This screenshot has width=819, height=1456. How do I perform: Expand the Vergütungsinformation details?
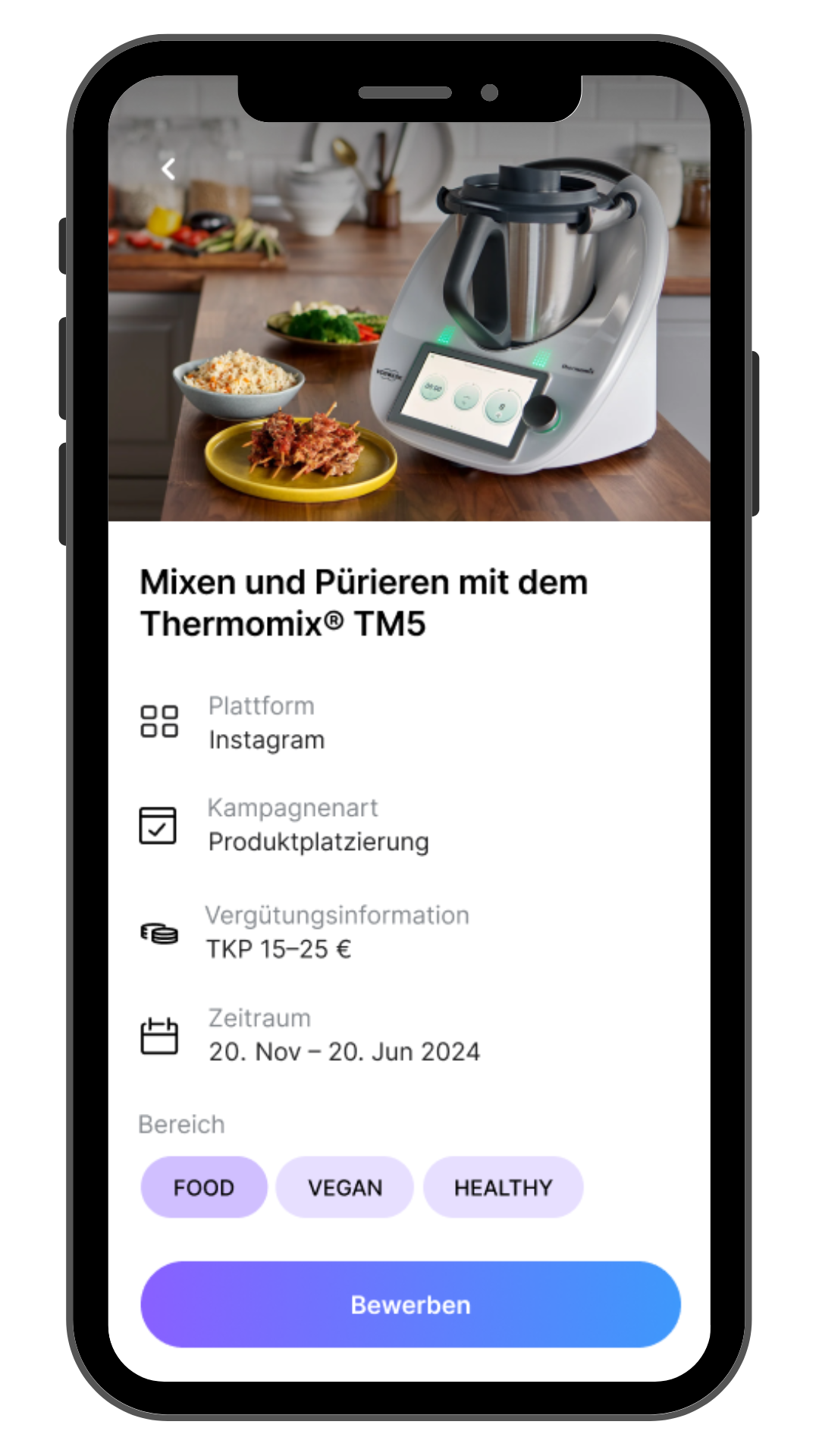coord(338,915)
